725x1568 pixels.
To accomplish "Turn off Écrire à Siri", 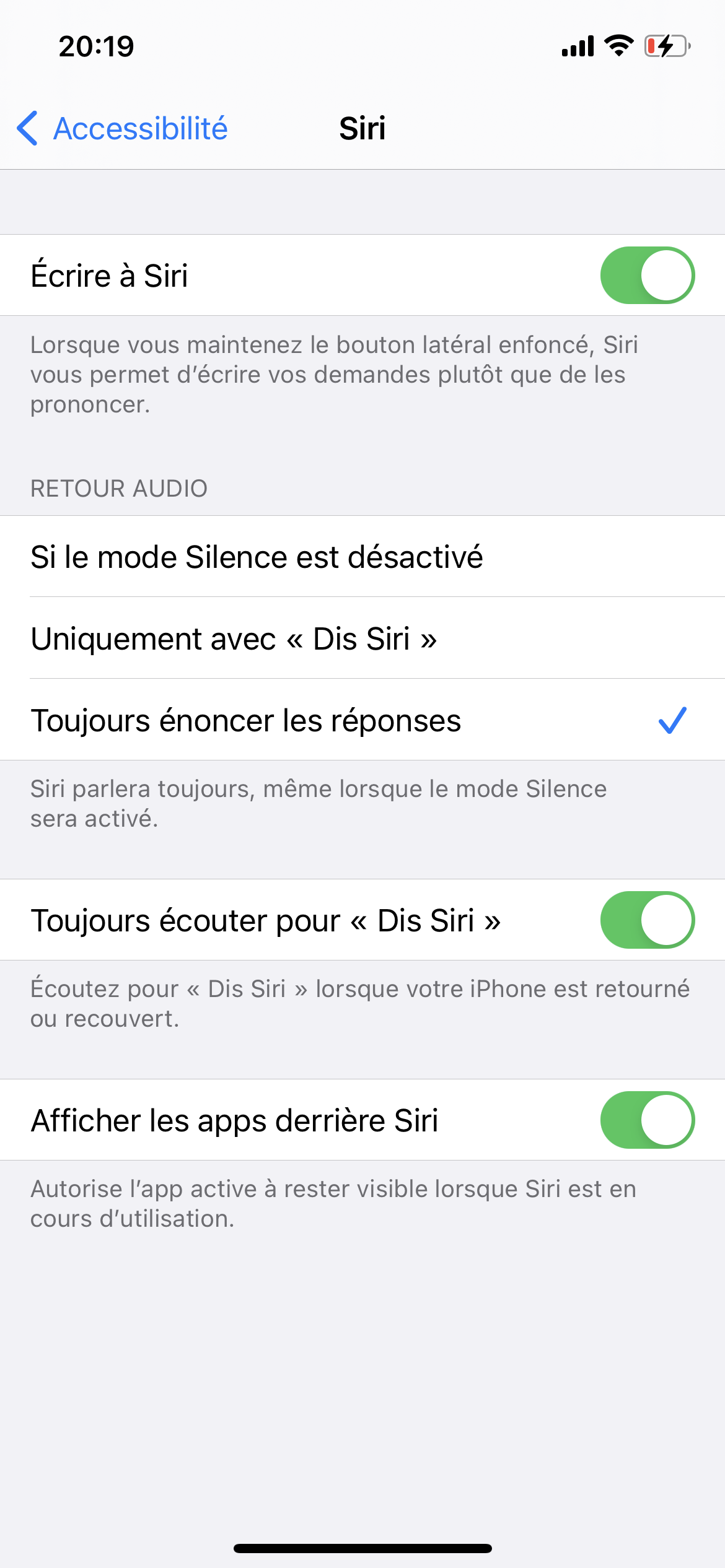I will 647,276.
